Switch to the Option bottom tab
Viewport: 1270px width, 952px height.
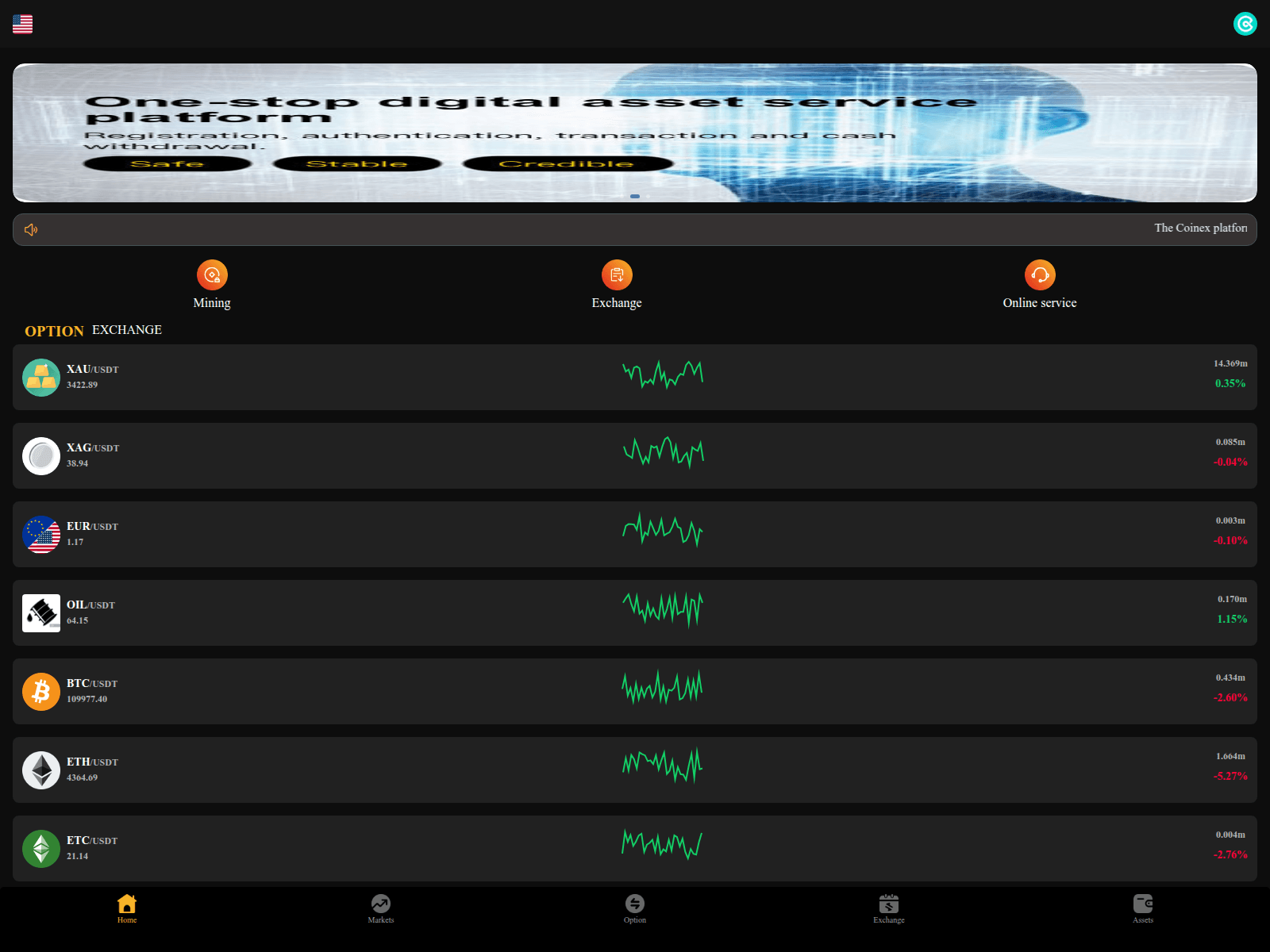(635, 909)
